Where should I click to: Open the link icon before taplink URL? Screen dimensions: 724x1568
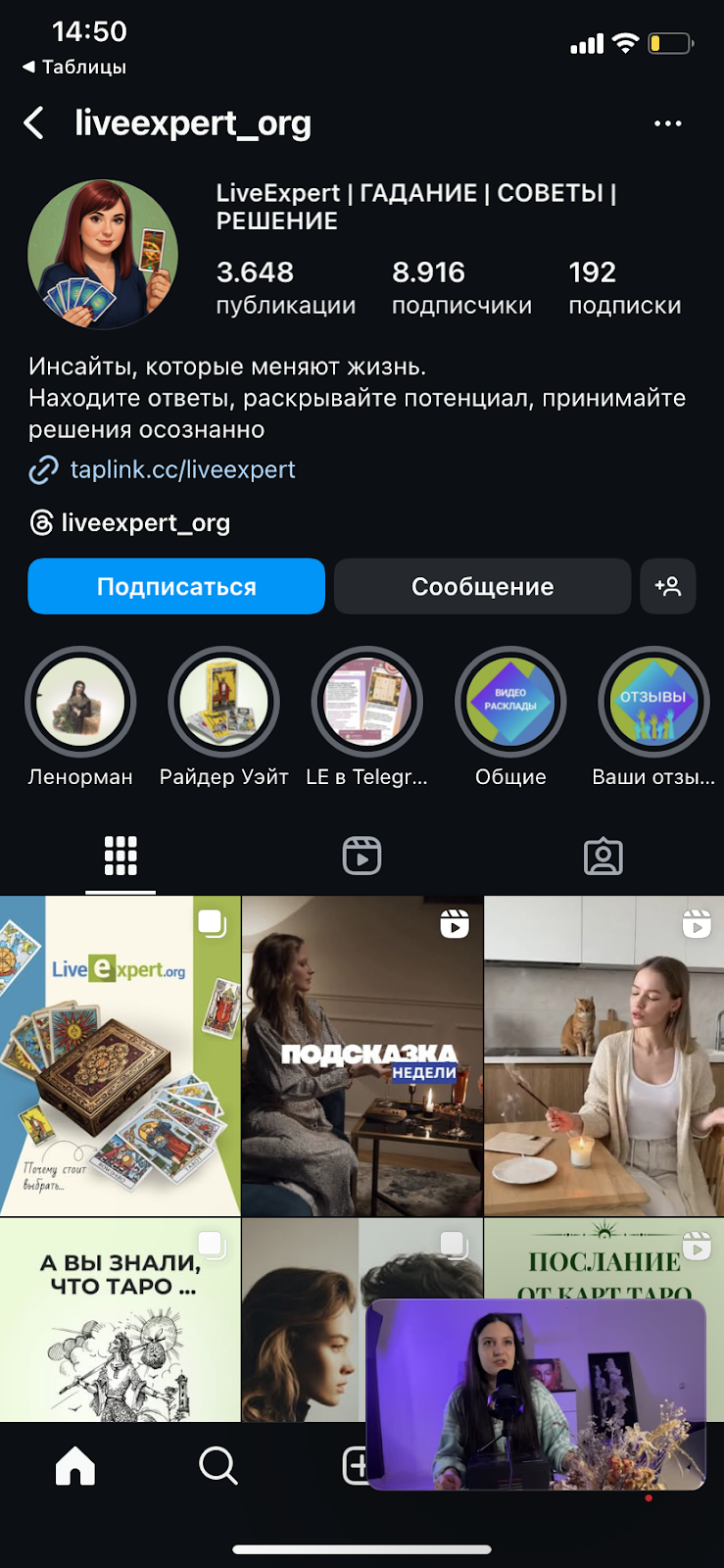coord(41,470)
